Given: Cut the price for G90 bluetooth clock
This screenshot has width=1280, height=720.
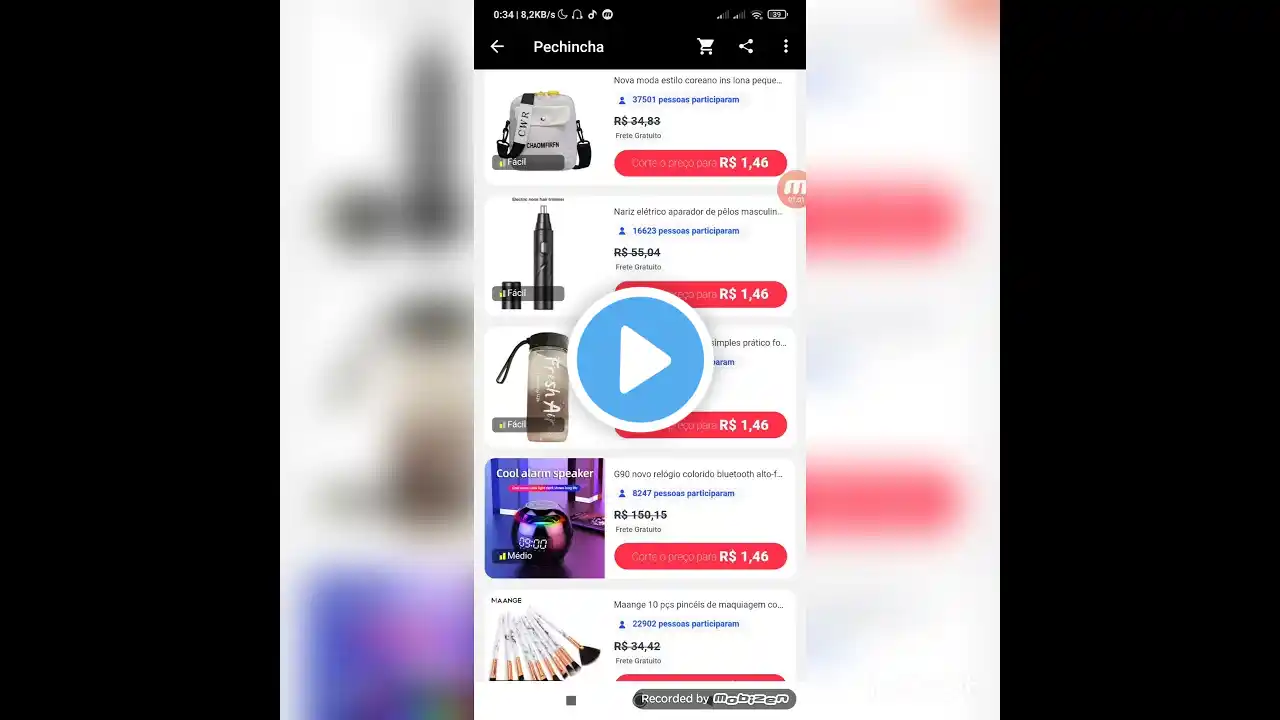Looking at the screenshot, I should [700, 556].
